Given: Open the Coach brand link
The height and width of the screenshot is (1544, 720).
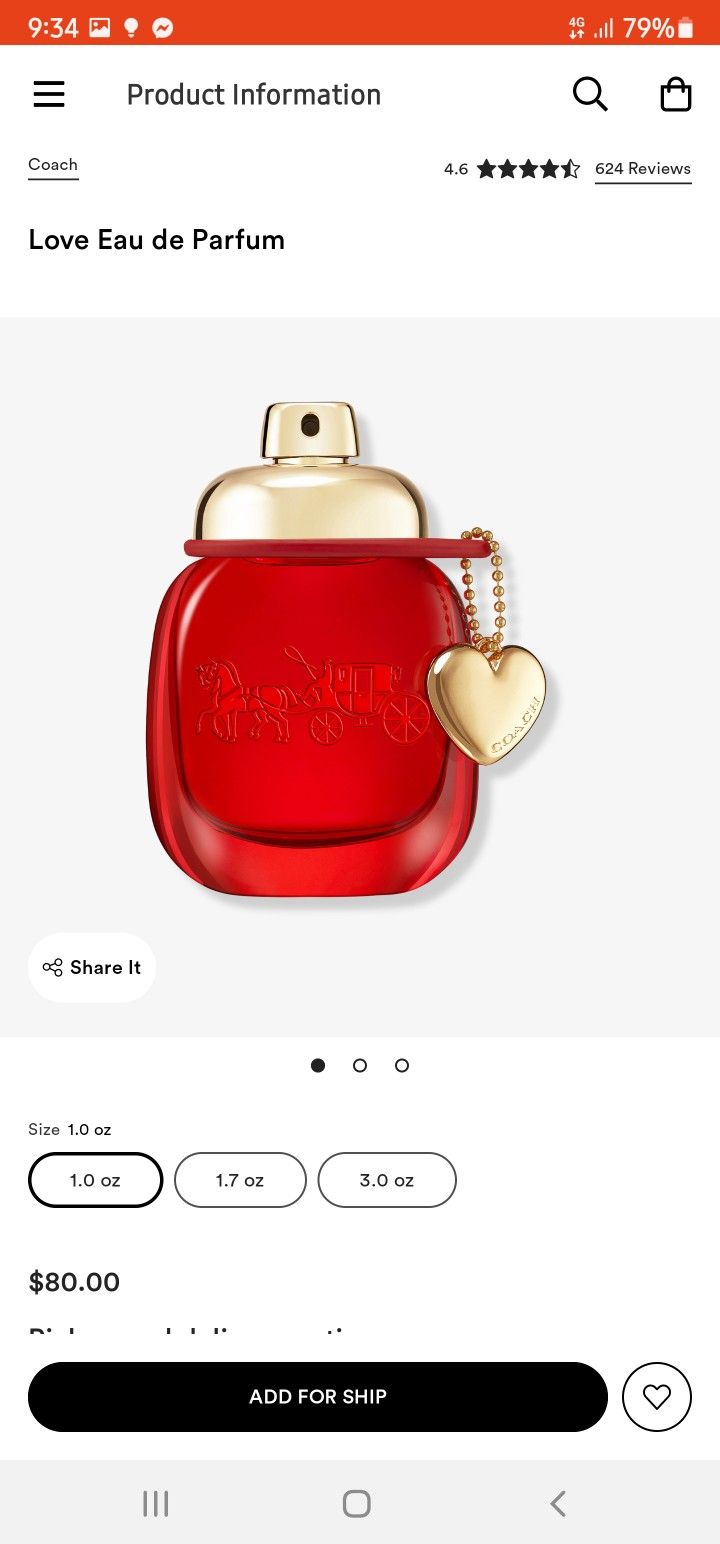Looking at the screenshot, I should [x=53, y=165].
